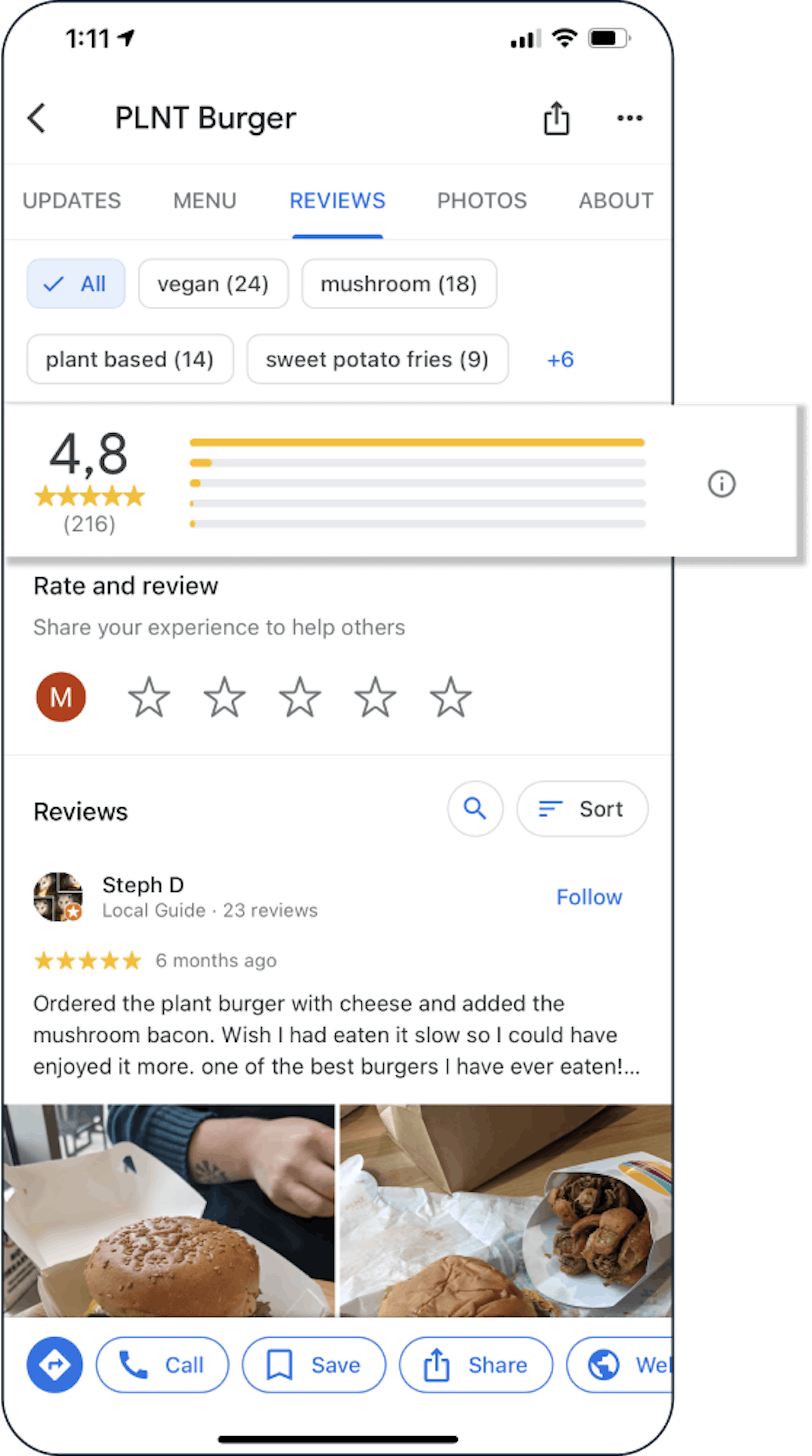Screen dimensions: 812x1456
Task: Filter reviews by mushroom (18)
Action: (399, 284)
